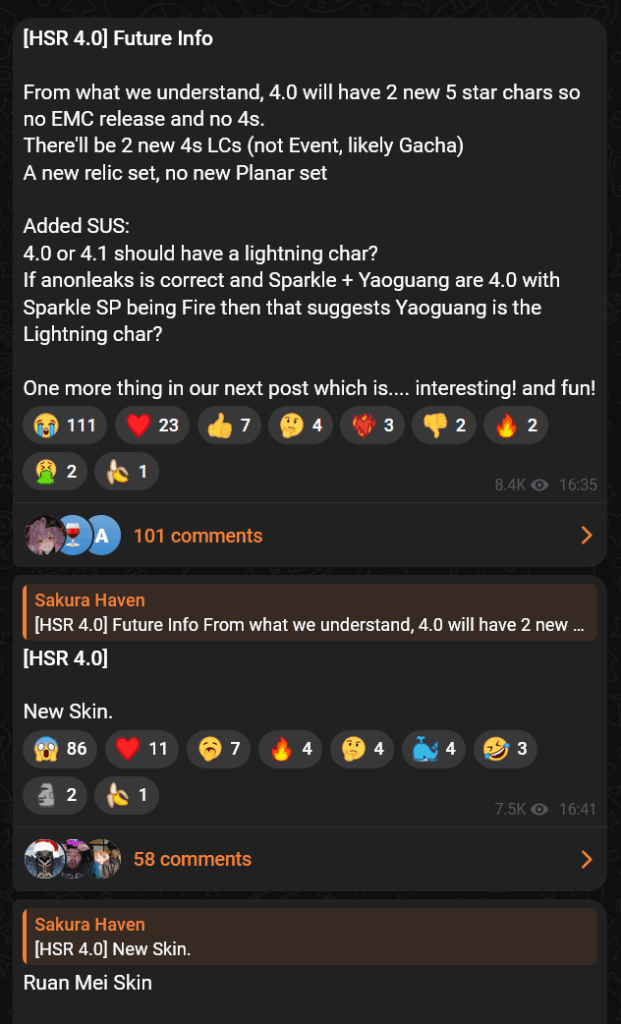Screen dimensions: 621x1024
Task: Open the 101 comments thread
Action: (197, 536)
